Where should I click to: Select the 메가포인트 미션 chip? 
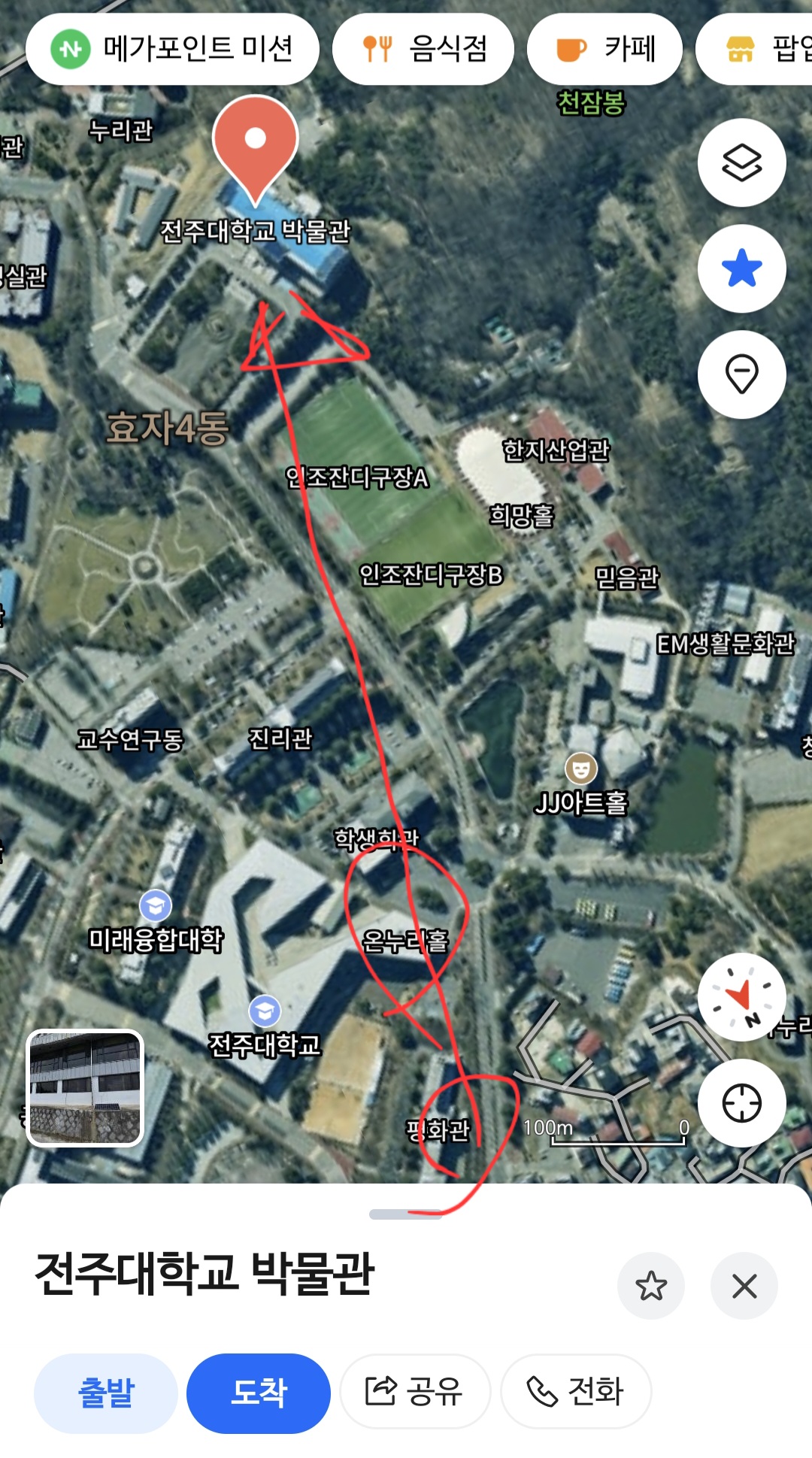172,50
